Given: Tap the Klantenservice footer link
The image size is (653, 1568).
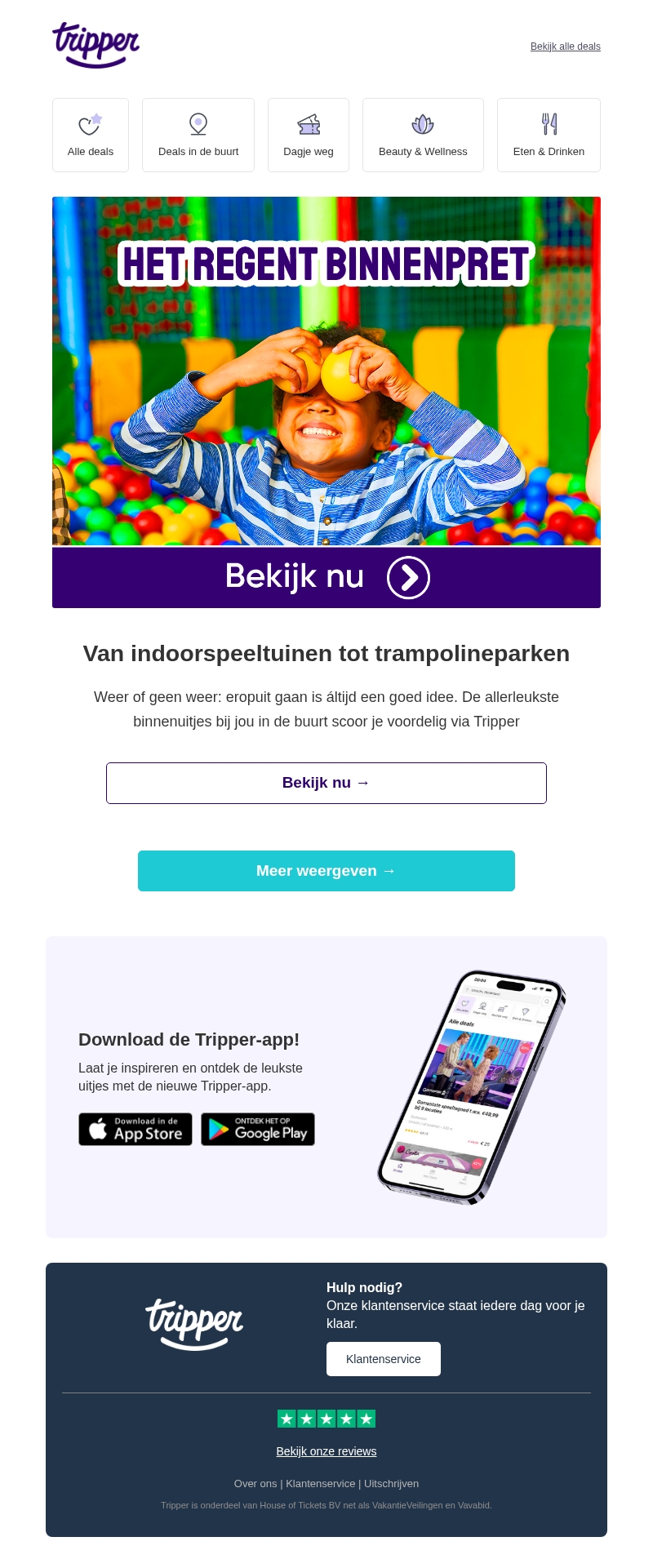Looking at the screenshot, I should pos(321,1483).
